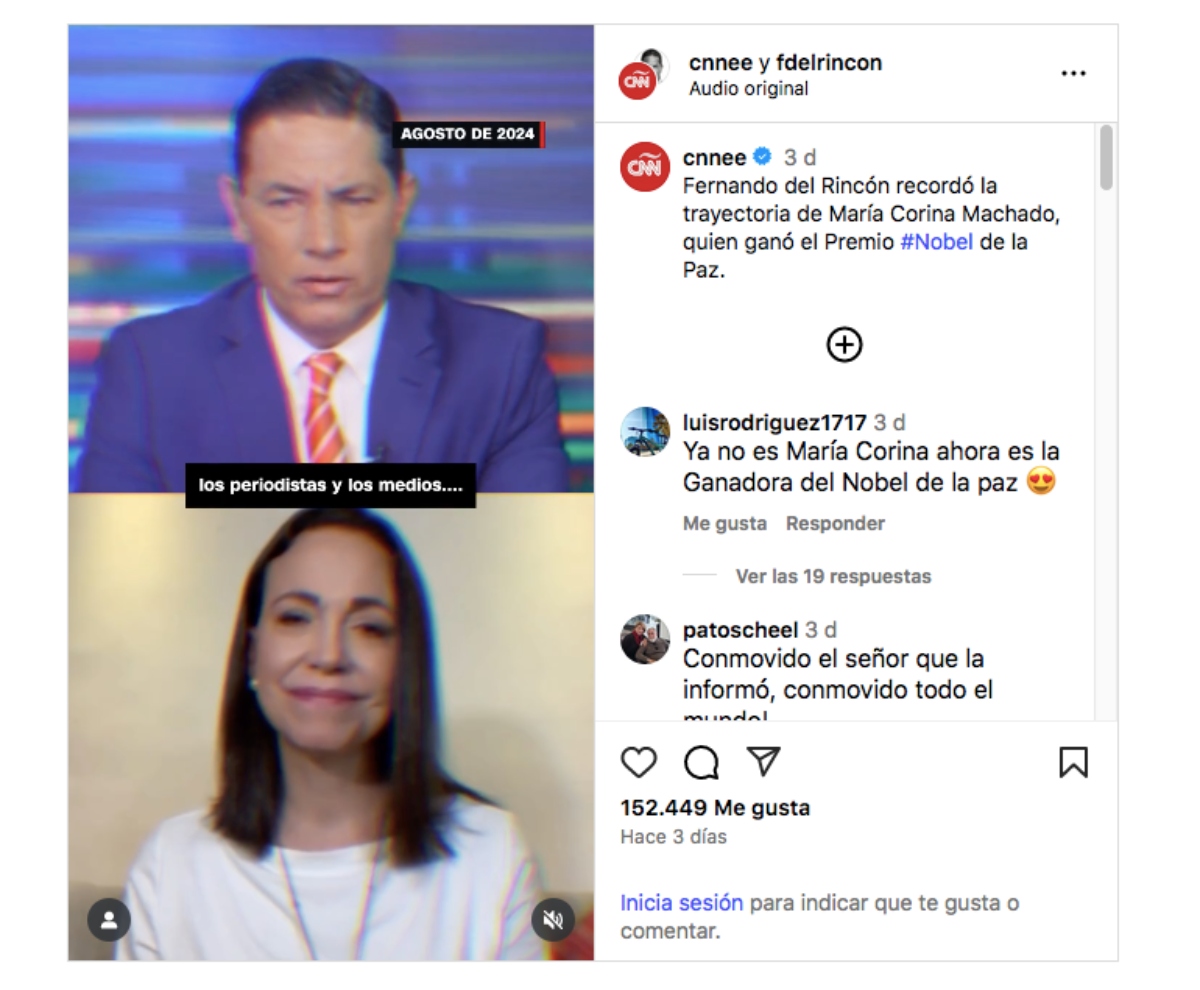The height and width of the screenshot is (990, 1200).
Task: Open the #Nobel hashtag
Action: (x=936, y=242)
